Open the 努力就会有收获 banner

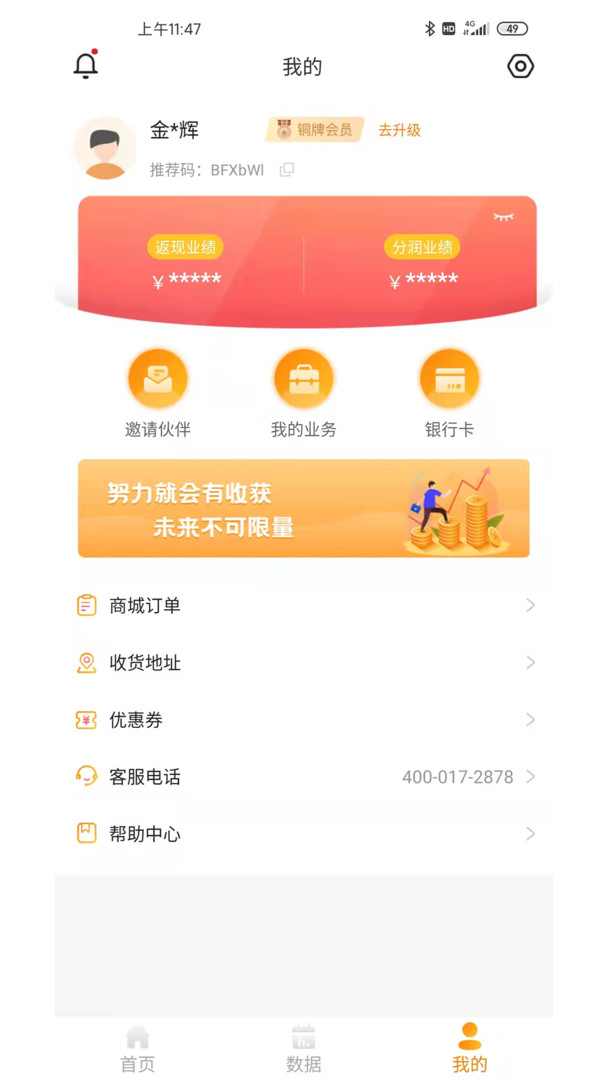click(x=303, y=508)
